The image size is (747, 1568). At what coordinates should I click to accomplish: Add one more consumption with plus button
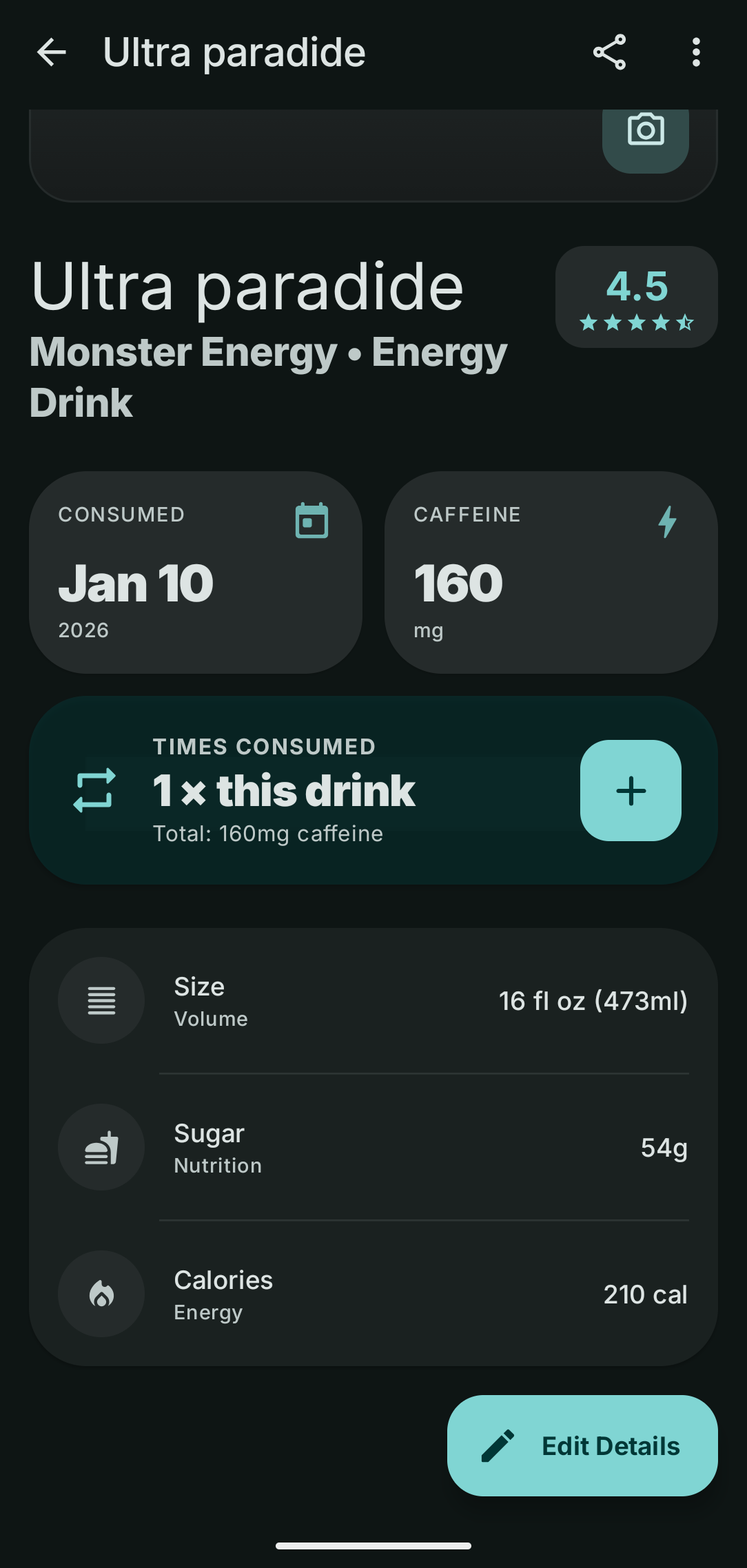[631, 790]
